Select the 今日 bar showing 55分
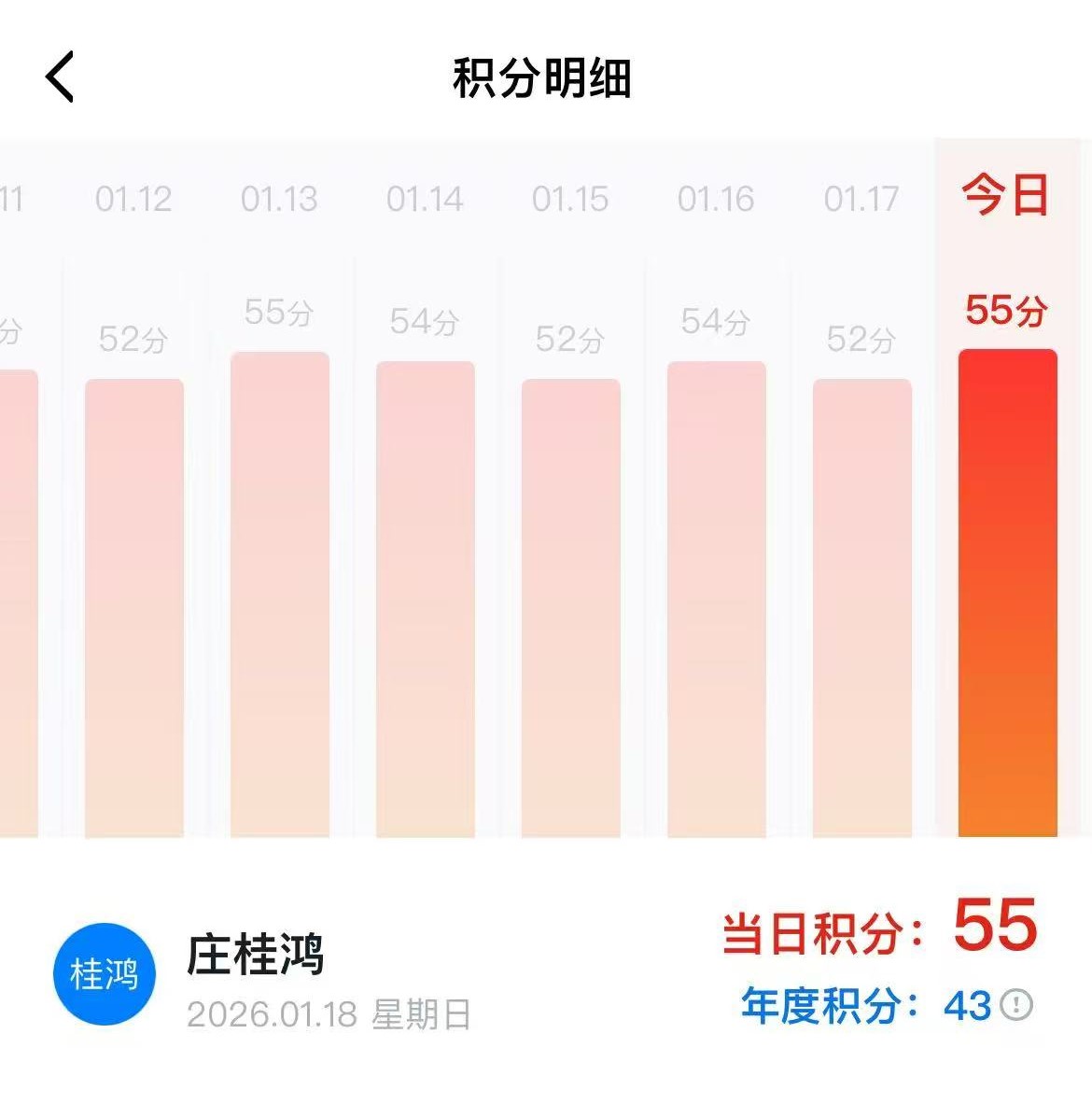The image size is (1092, 1103). [1008, 593]
